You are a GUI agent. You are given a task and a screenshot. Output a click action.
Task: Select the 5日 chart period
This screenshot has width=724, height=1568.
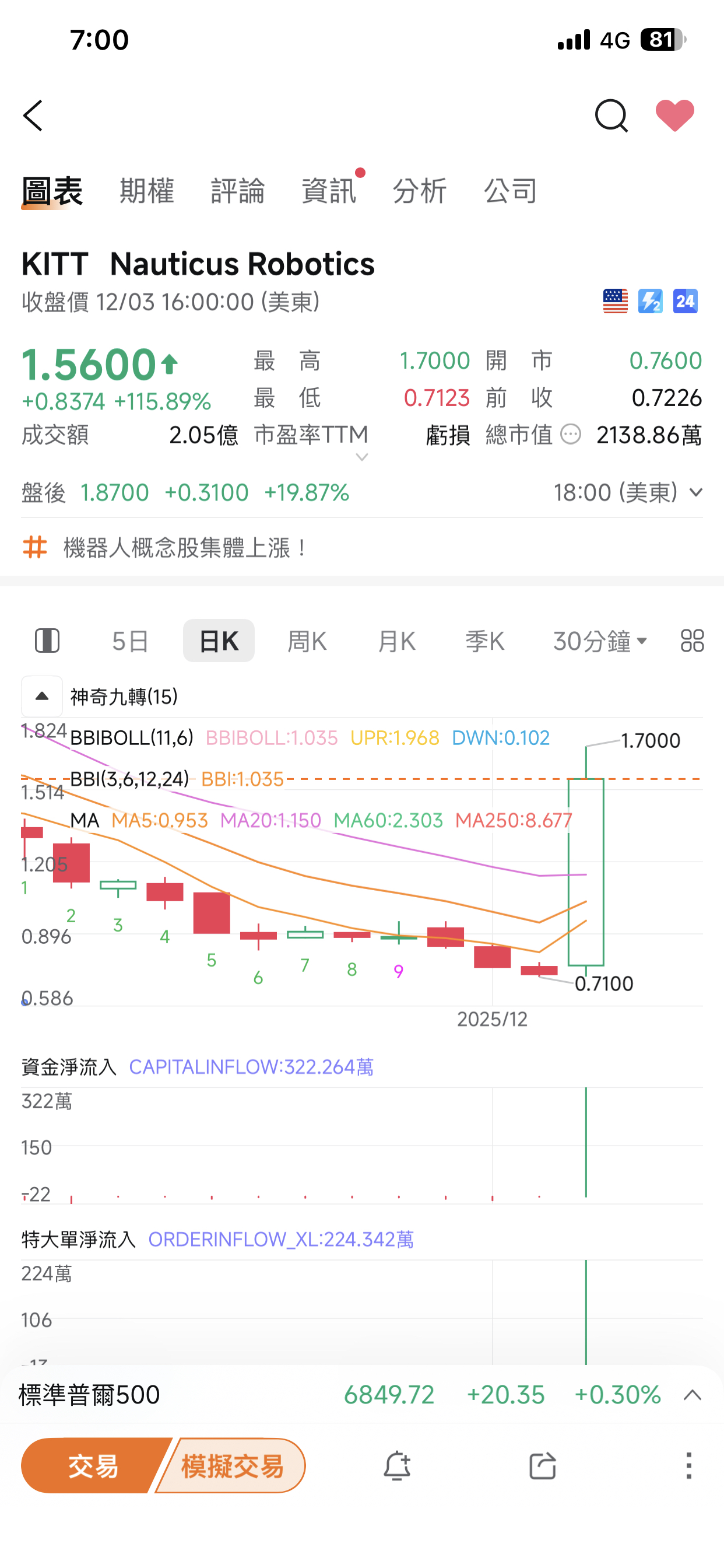(130, 641)
